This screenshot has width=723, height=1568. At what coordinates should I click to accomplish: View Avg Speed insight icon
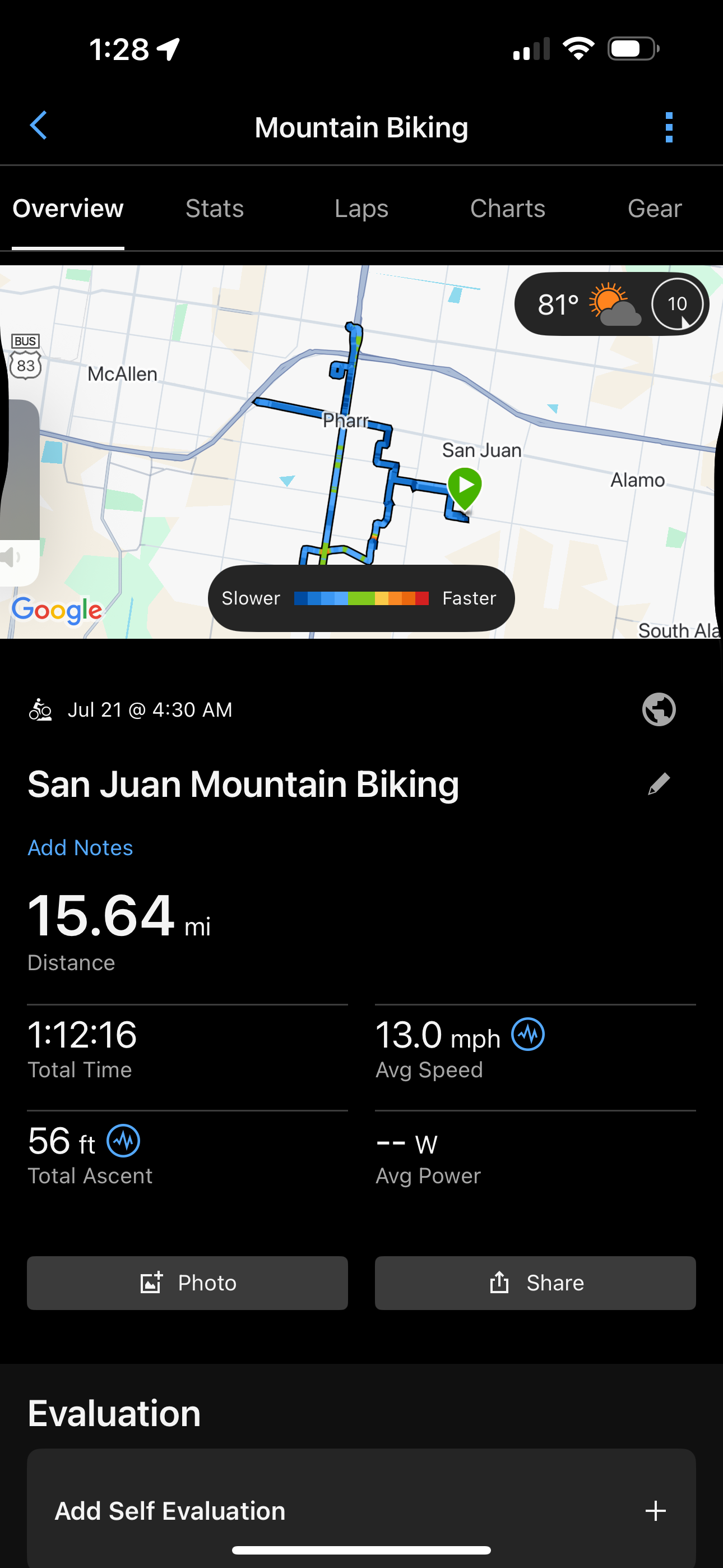pyautogui.click(x=527, y=1034)
